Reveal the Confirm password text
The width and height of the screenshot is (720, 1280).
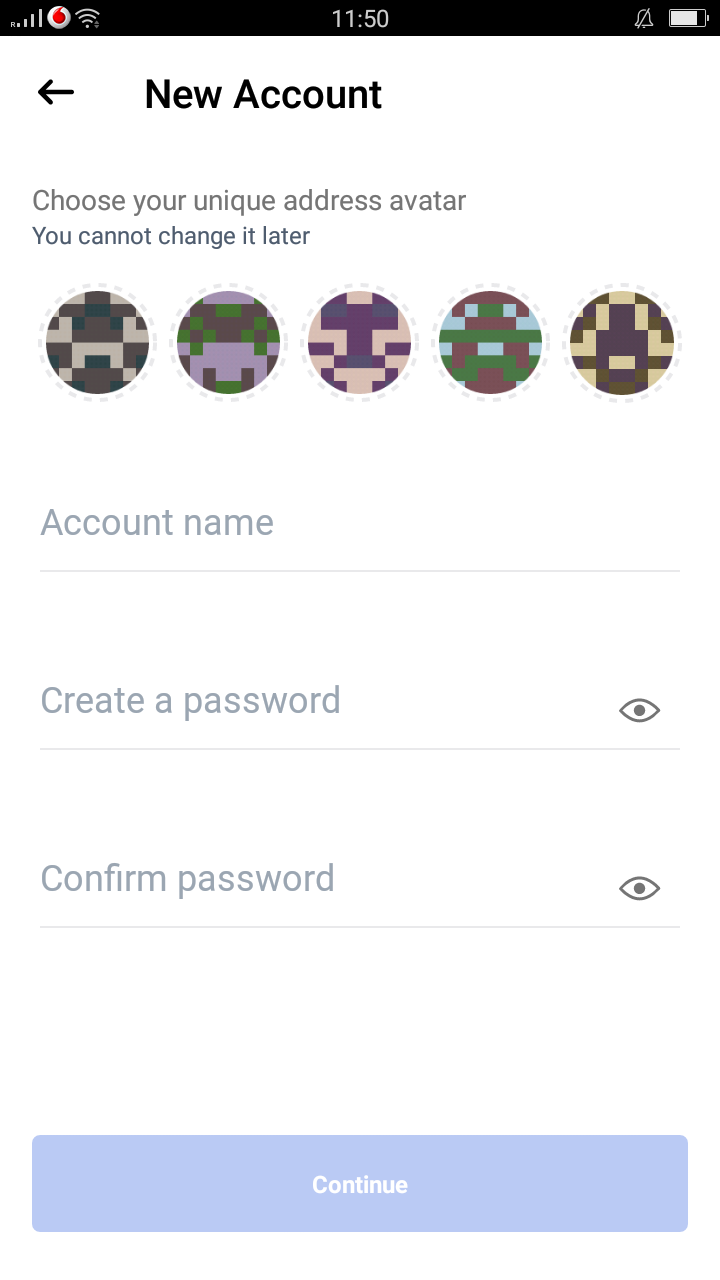point(640,888)
